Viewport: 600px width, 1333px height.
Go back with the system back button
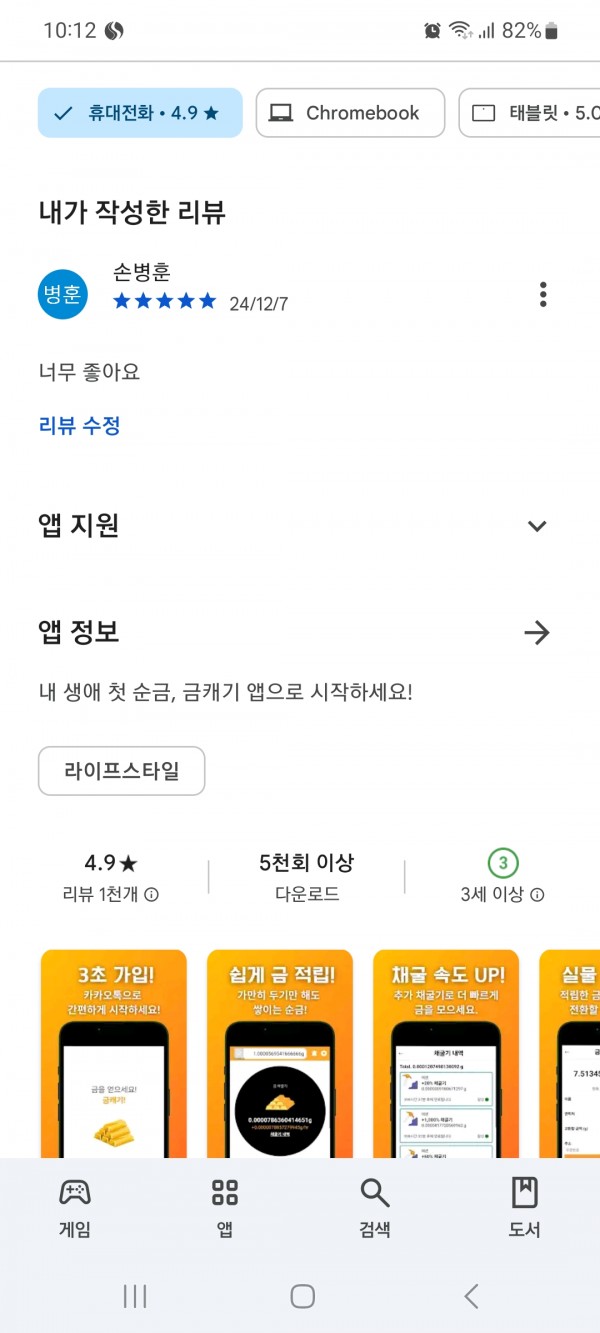click(471, 1297)
